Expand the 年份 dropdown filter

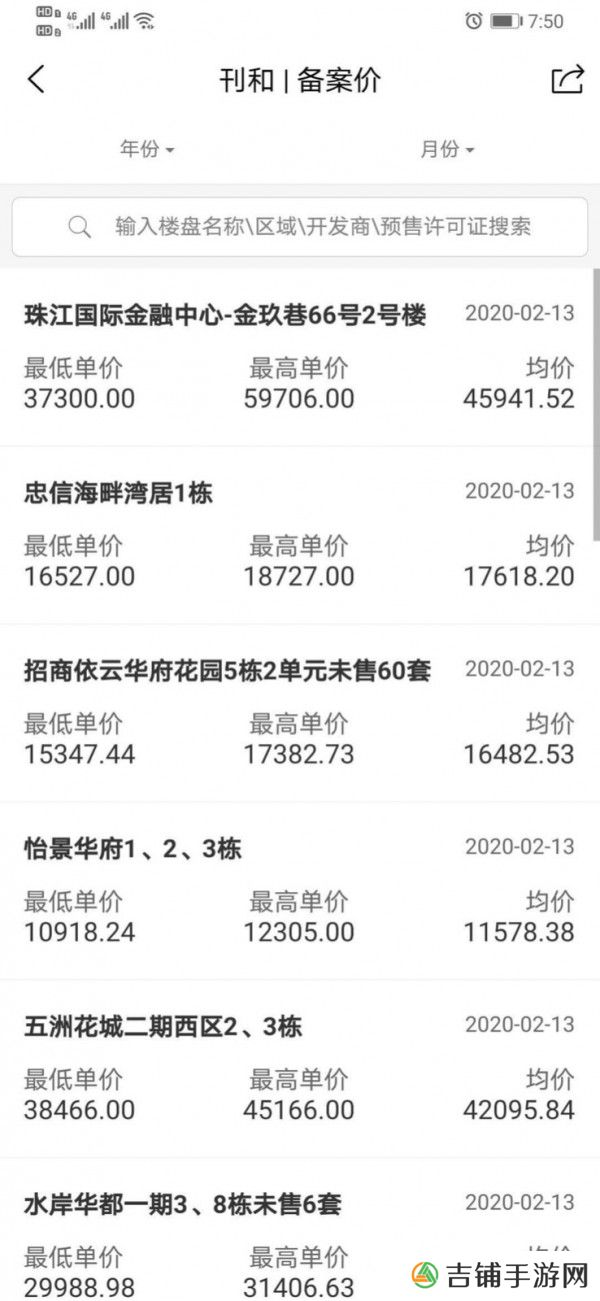pos(147,149)
